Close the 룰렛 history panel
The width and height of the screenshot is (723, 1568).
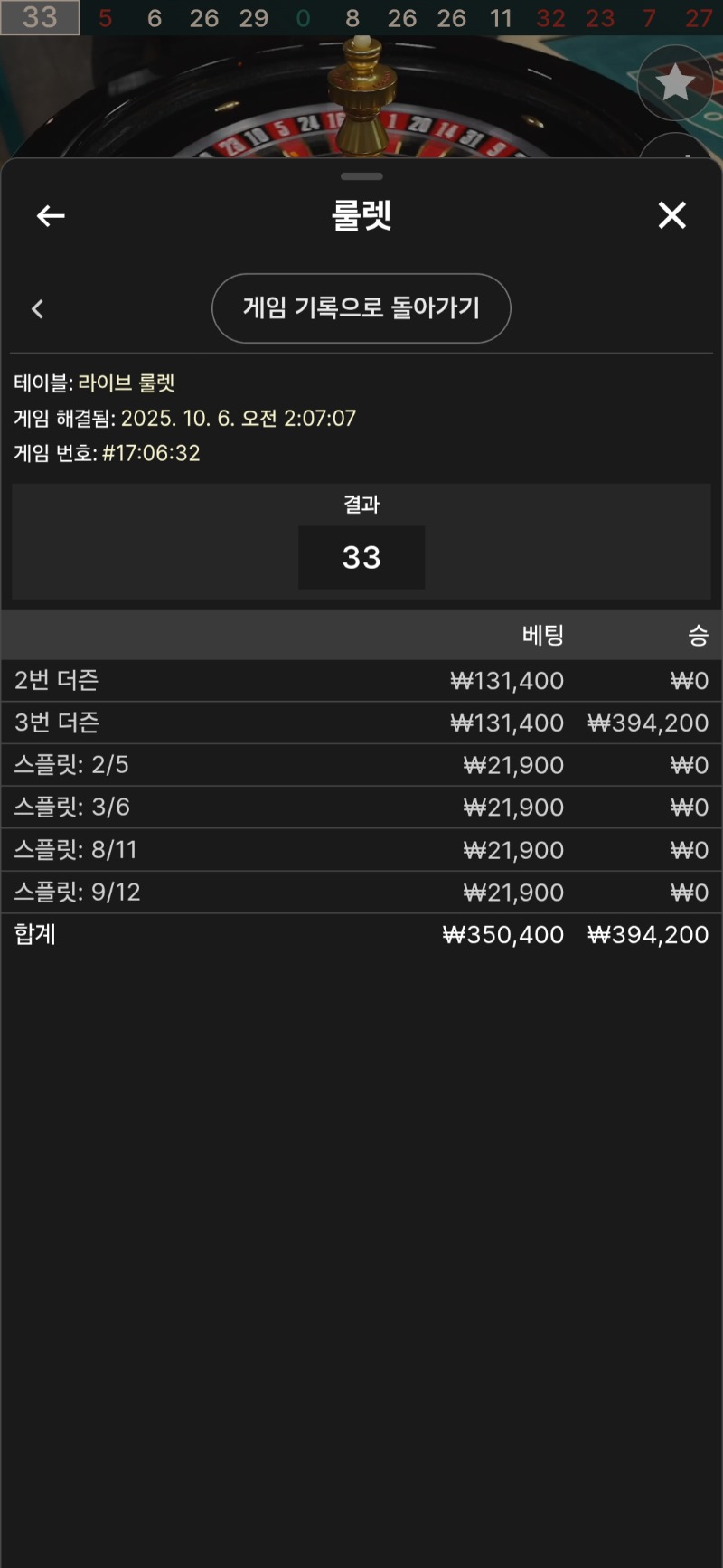click(671, 215)
